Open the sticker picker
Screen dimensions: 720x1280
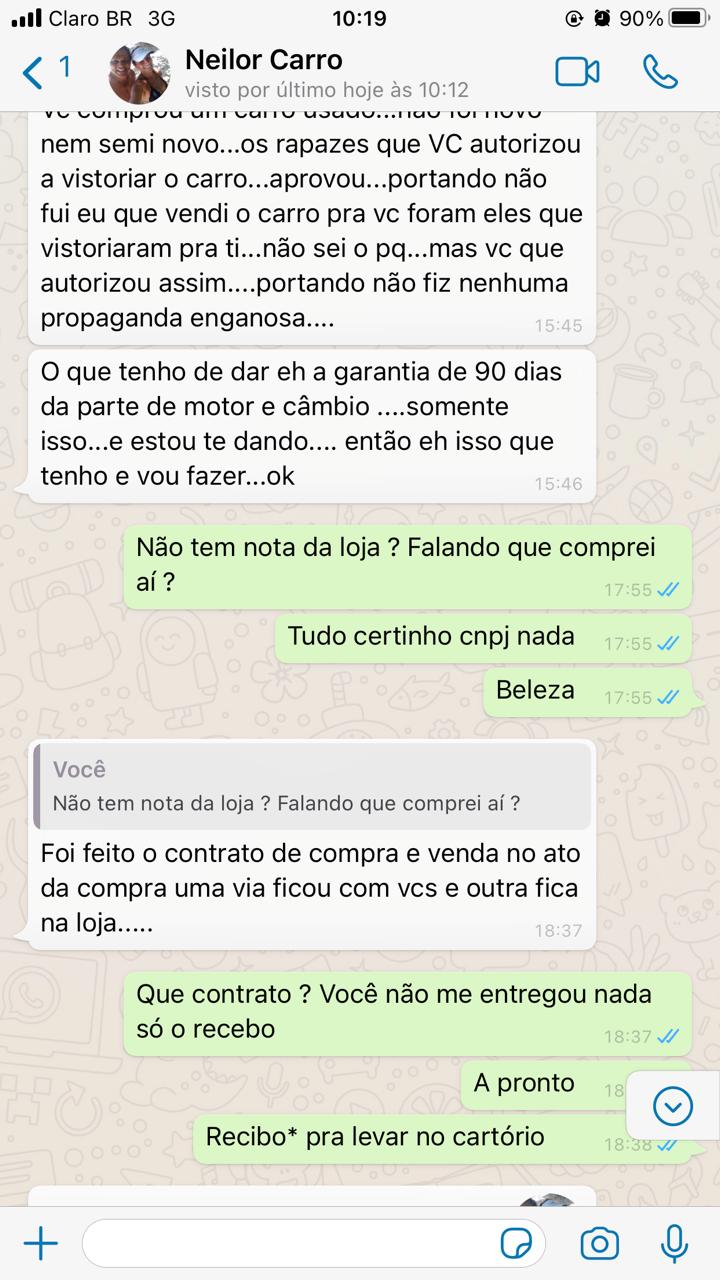click(516, 1244)
